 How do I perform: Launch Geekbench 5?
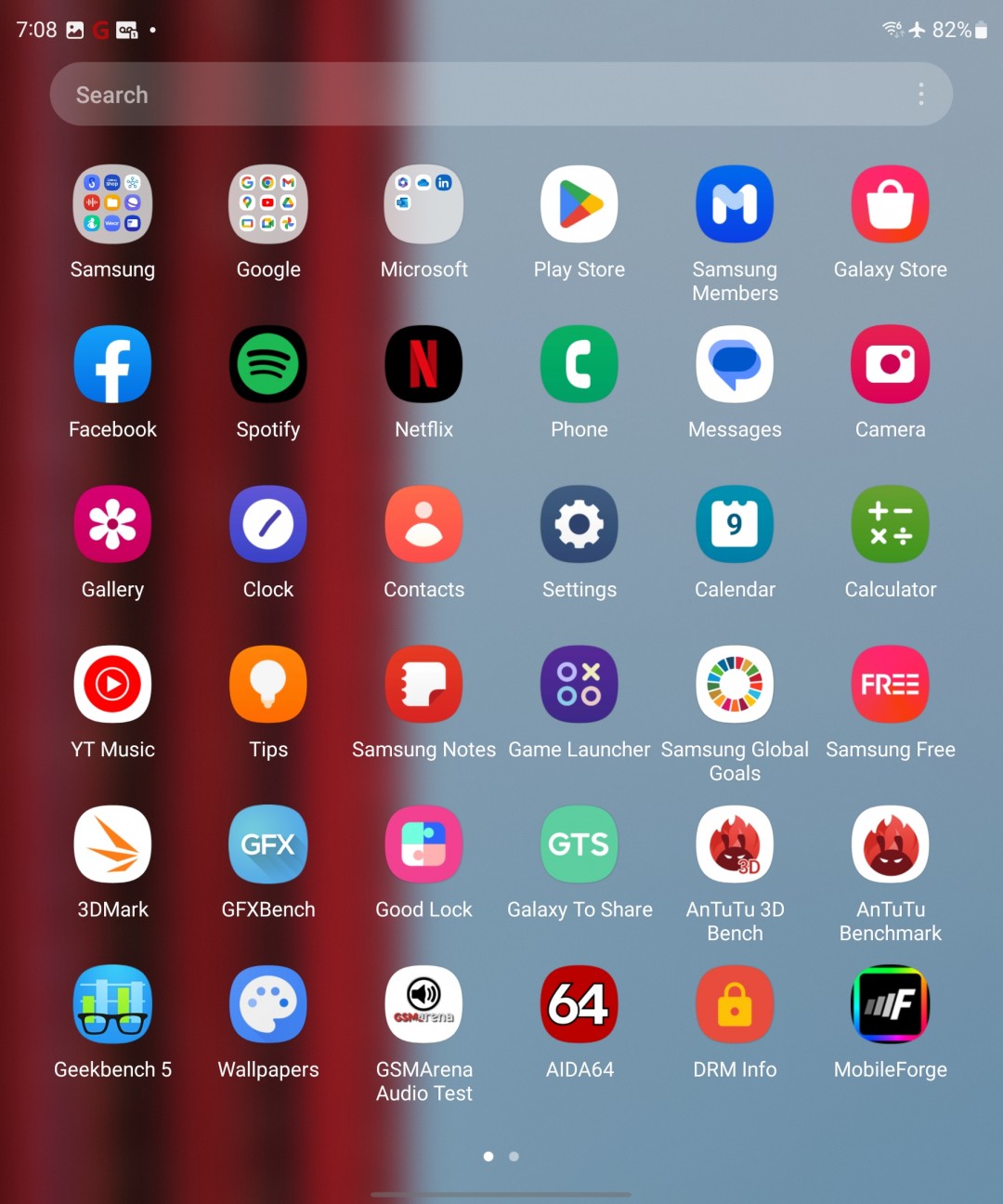tap(112, 1004)
